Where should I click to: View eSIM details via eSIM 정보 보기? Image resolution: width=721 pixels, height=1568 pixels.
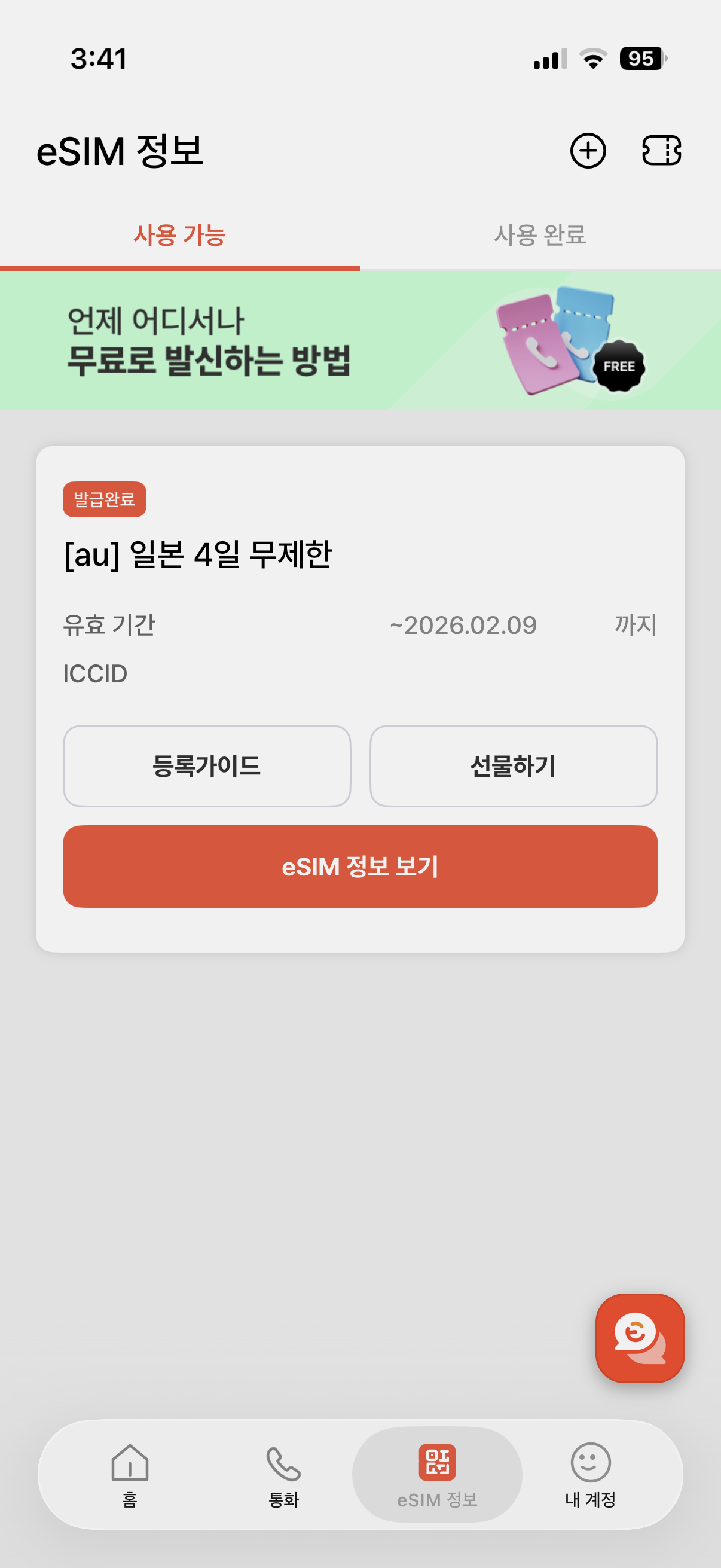tap(360, 866)
